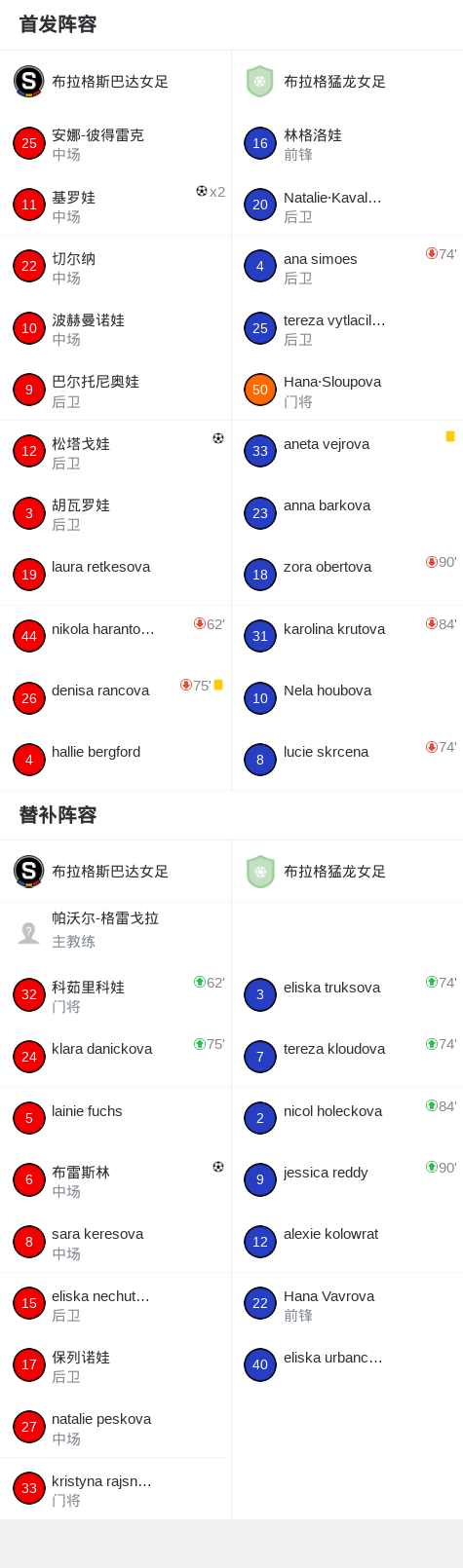Viewport: 463px width, 1568px height.
Task: Open substitute goalkeeper 科茹里科娃 number 32
Action: point(115,995)
